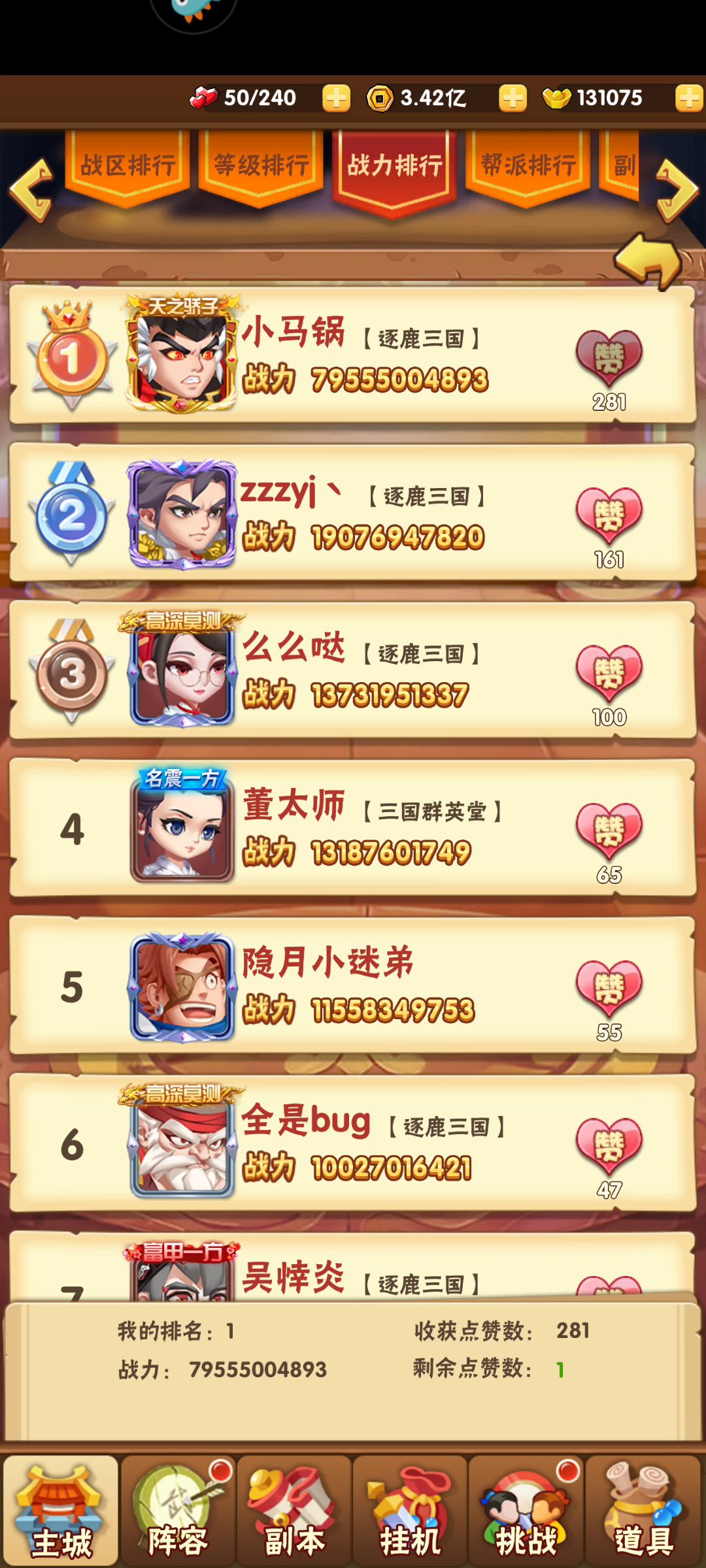Viewport: 706px width, 1568px height.
Task: Tap the left arrow beside the ranking tabs
Action: click(x=31, y=191)
